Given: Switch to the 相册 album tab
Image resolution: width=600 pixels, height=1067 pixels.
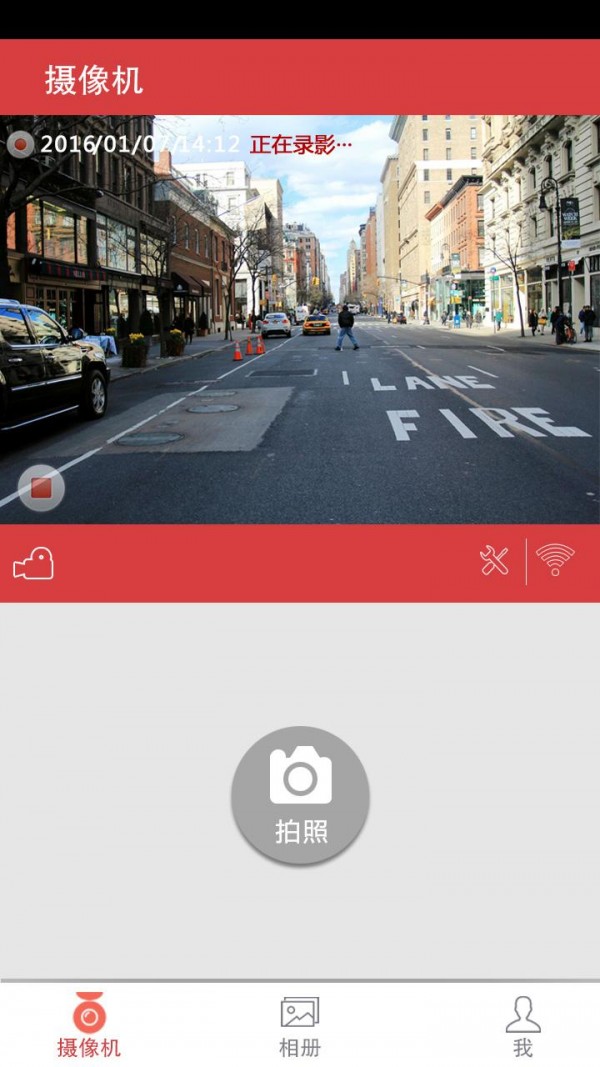Looking at the screenshot, I should point(299,1026).
